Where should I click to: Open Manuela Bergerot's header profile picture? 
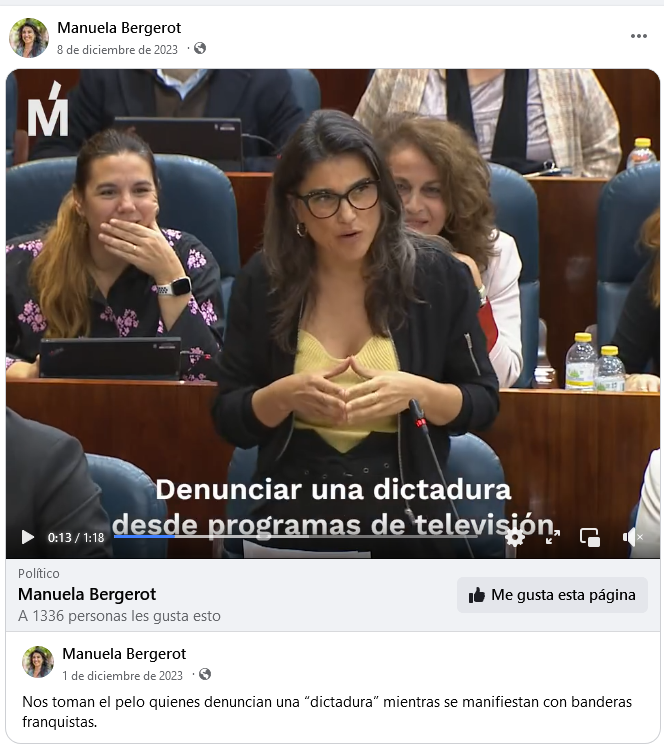(x=29, y=38)
